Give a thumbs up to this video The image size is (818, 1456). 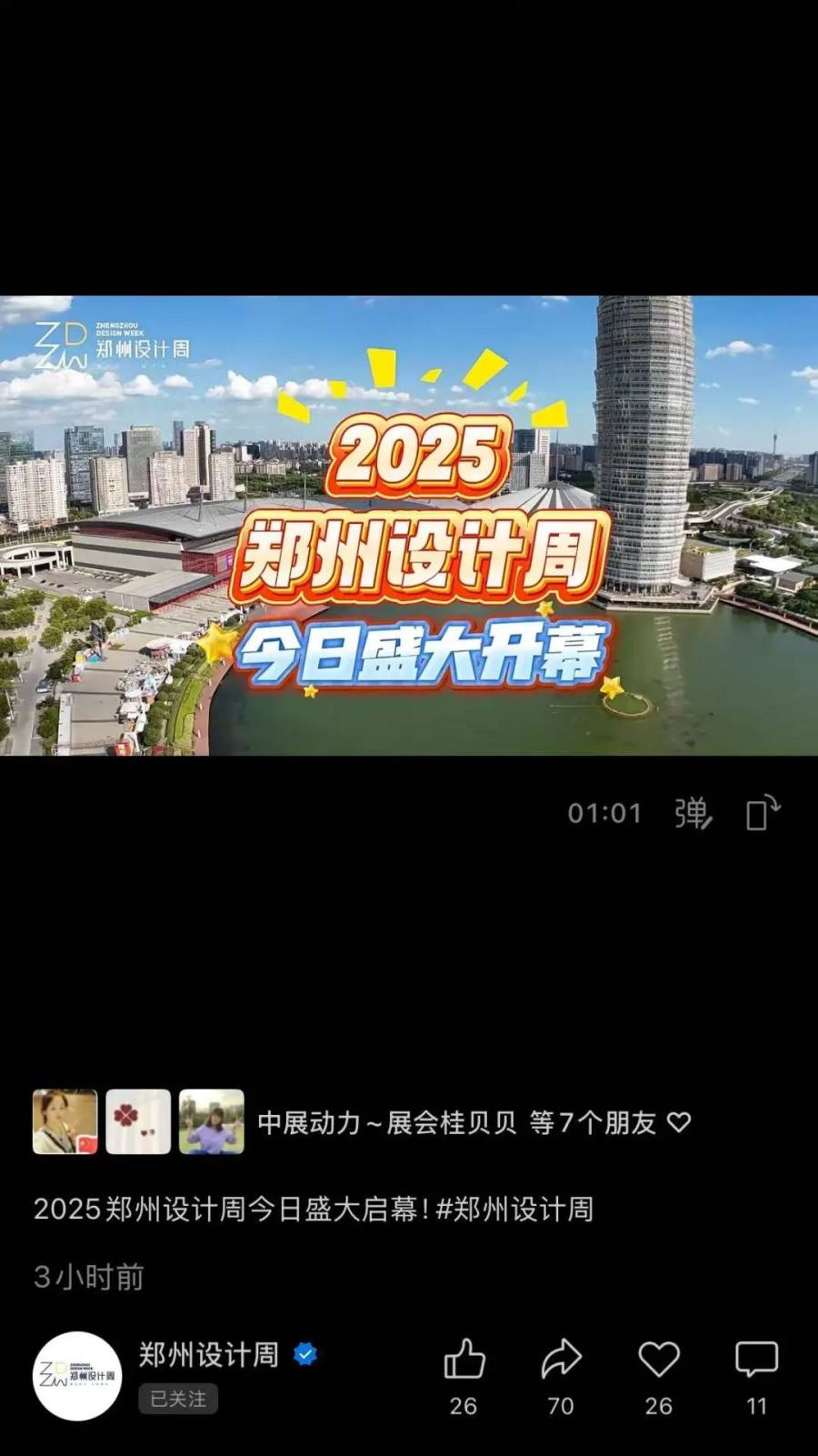tap(464, 1361)
